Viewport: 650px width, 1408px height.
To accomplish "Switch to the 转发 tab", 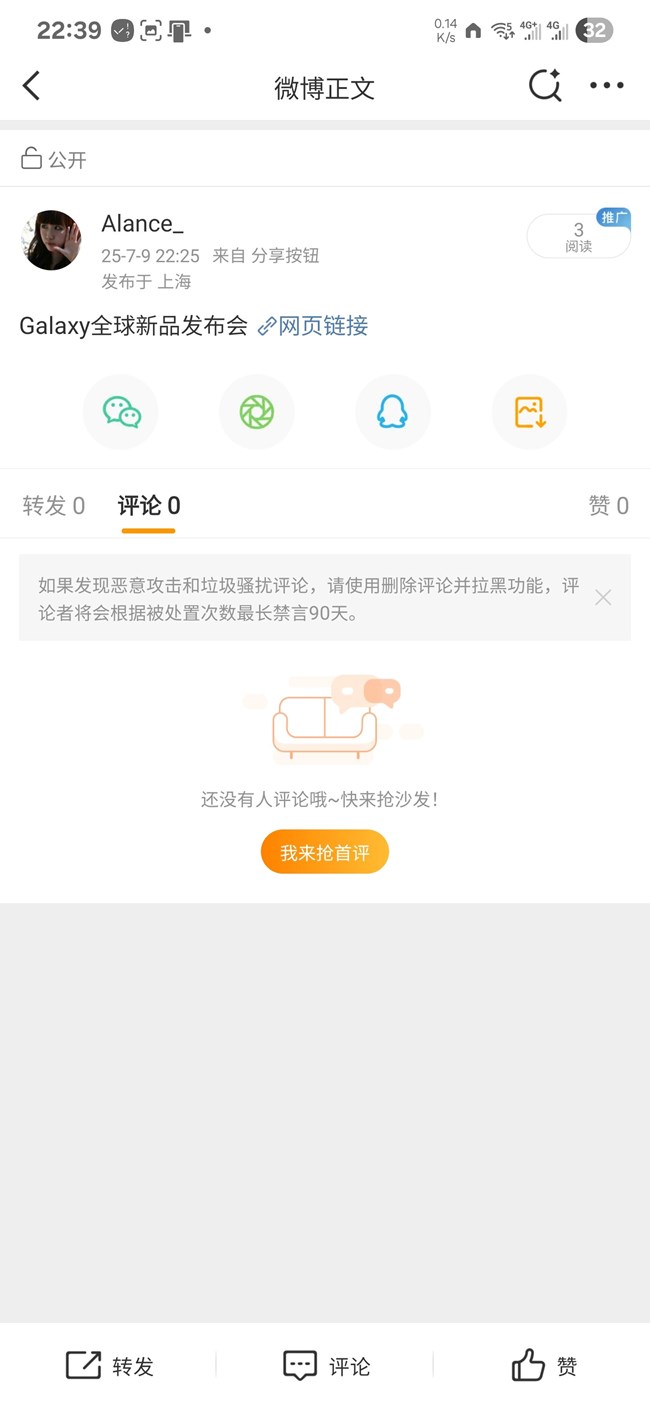I will [x=54, y=506].
